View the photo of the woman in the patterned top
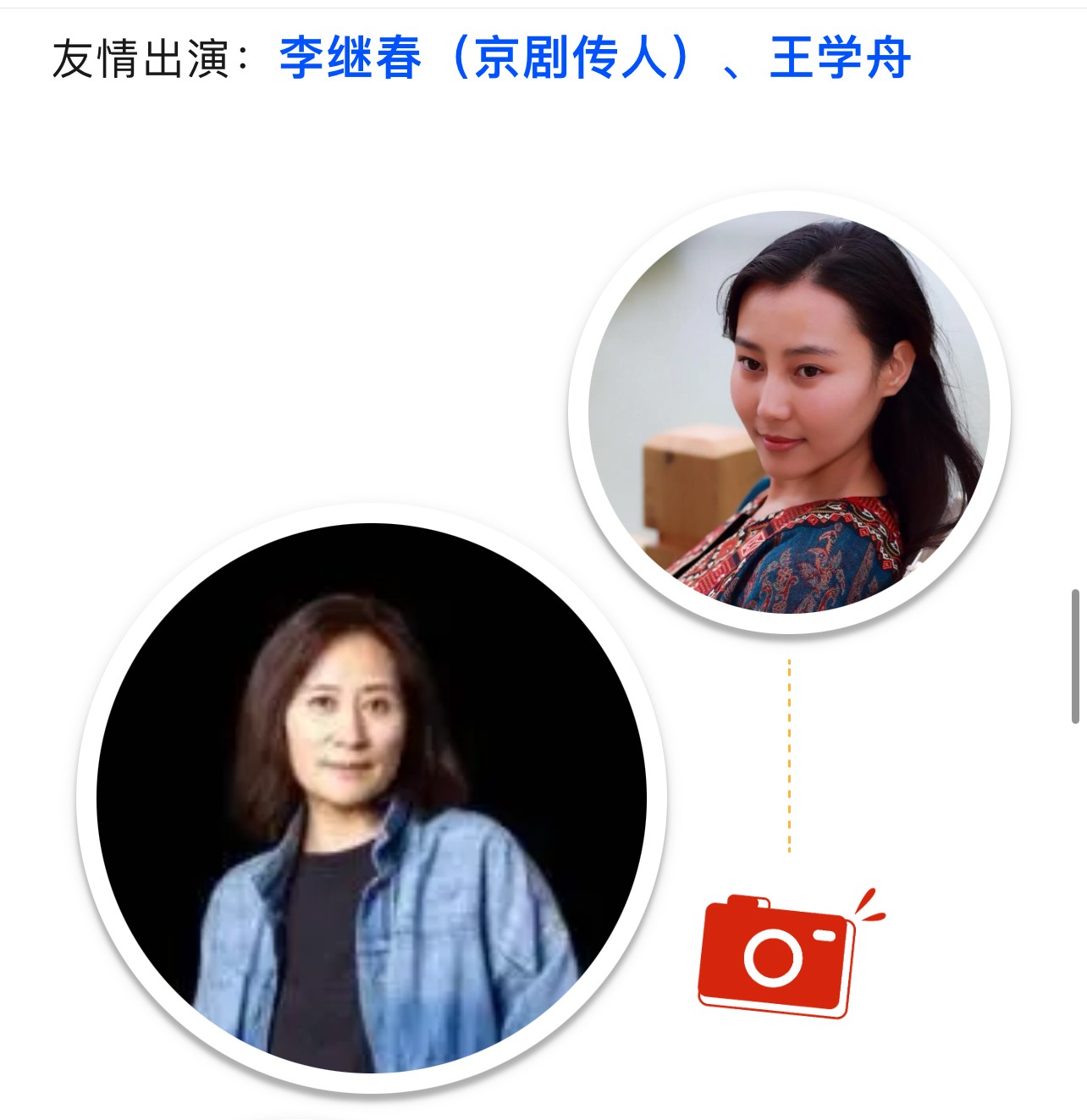Viewport: 1087px width, 1120px height. point(789,412)
